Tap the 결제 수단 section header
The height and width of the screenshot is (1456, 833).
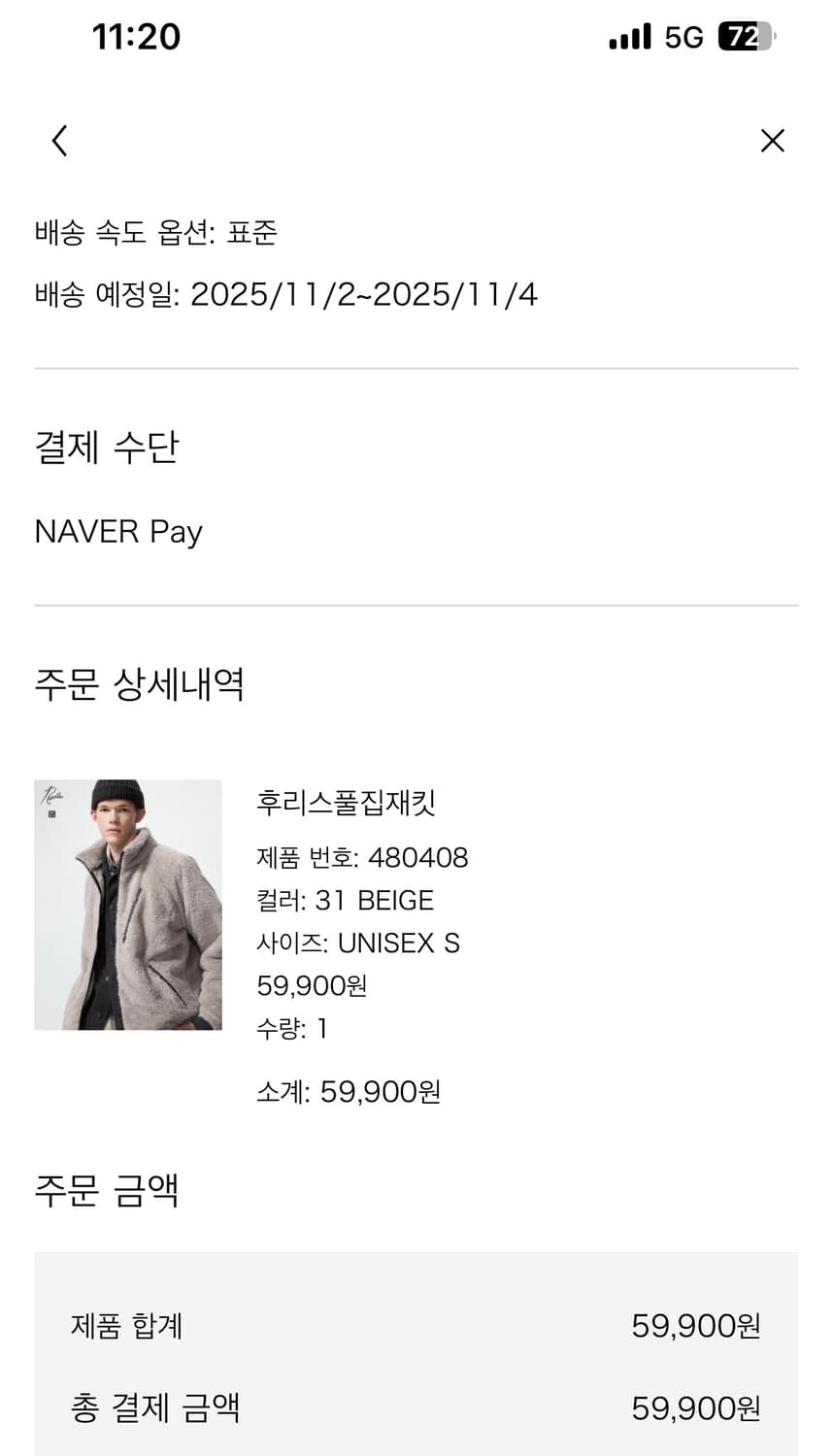click(x=105, y=447)
